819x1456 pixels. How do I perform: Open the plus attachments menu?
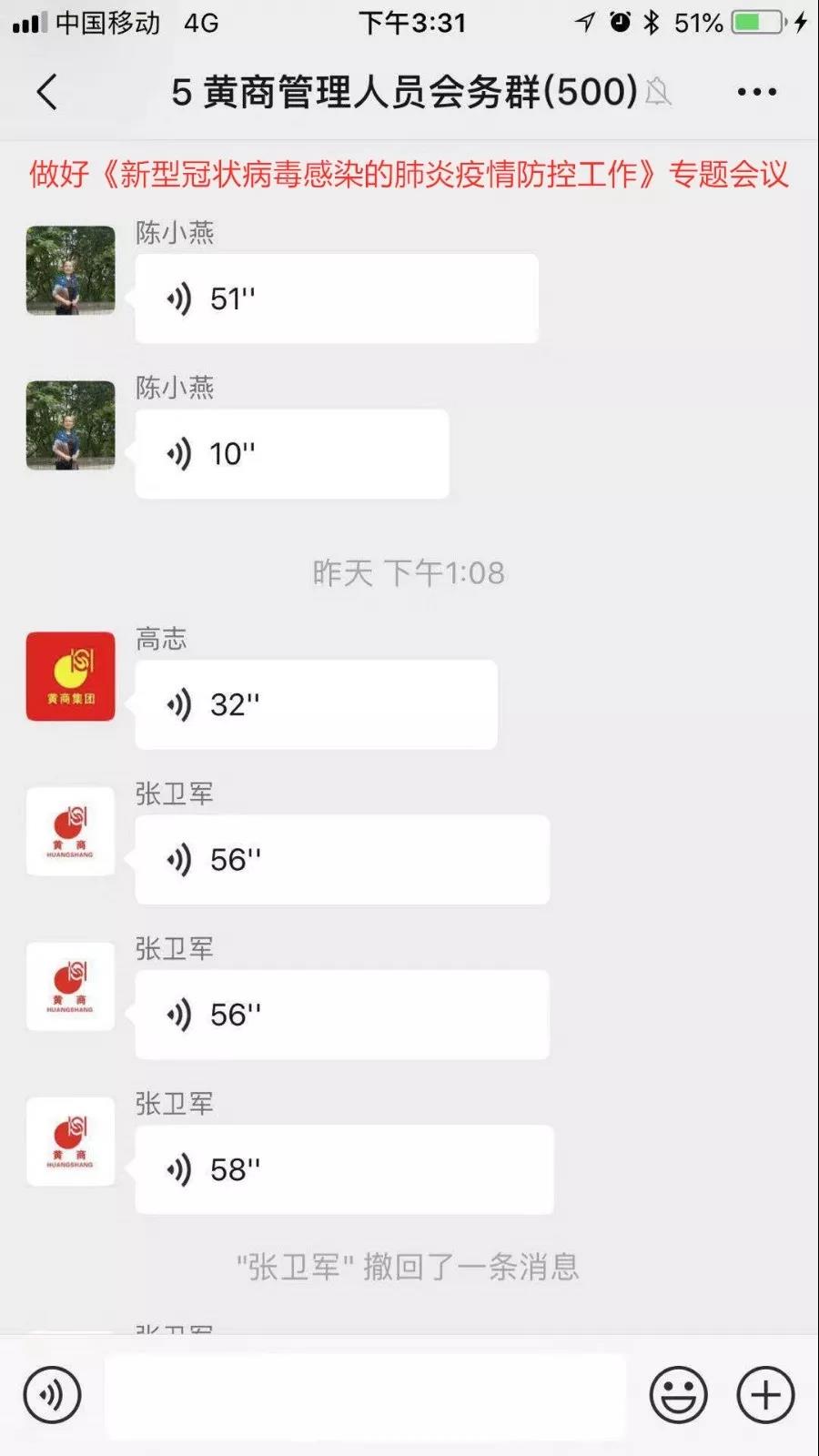pos(765,1394)
